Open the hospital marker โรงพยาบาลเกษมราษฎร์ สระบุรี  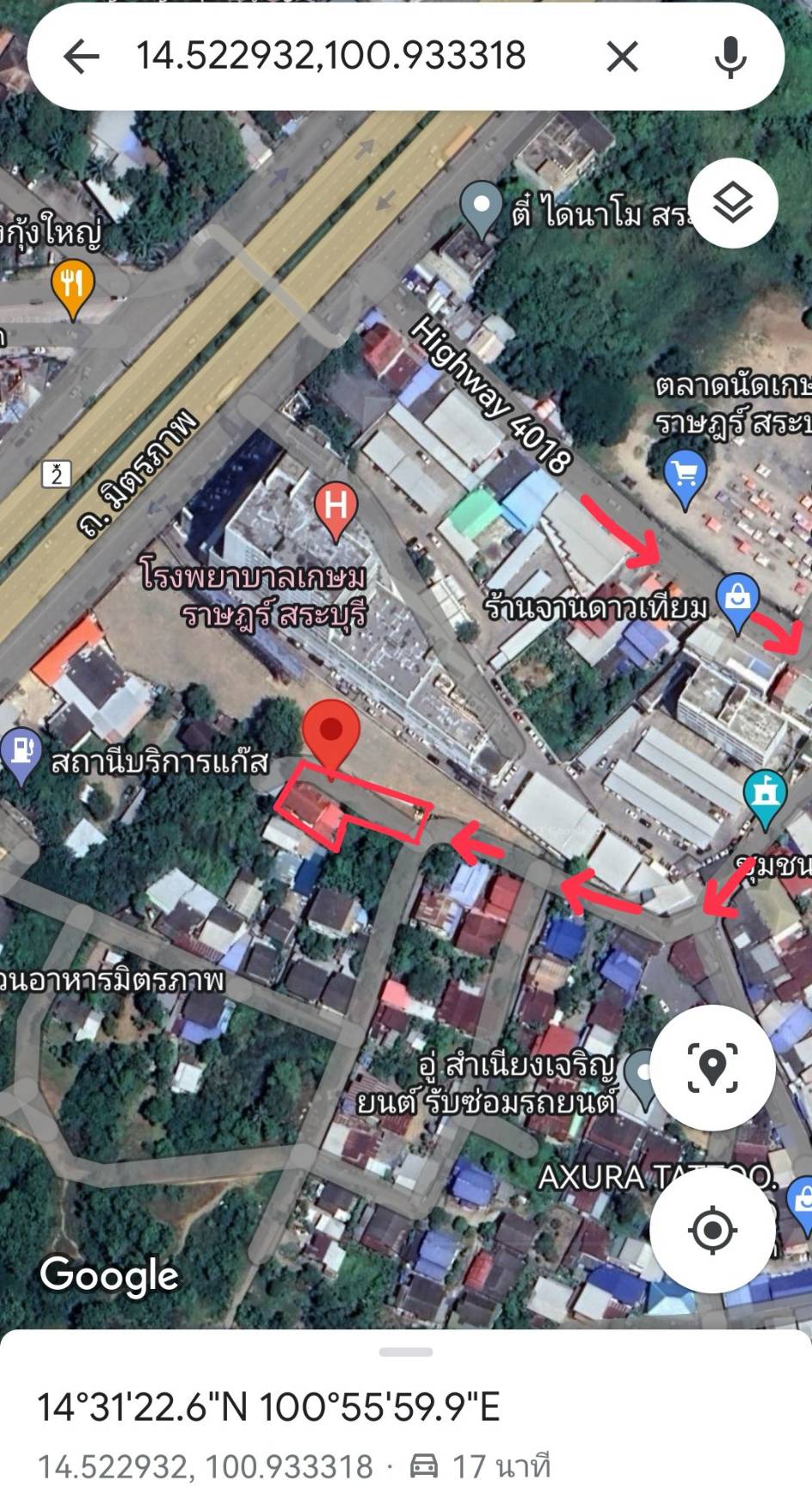pos(335,506)
